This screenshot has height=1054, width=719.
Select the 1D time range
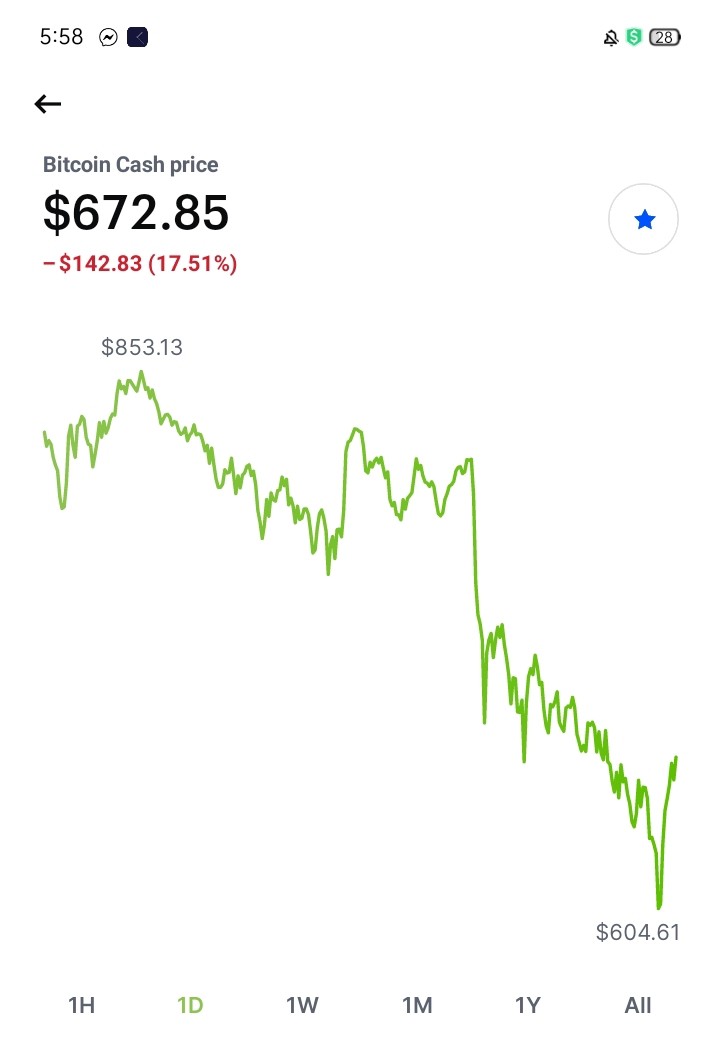coord(190,1005)
